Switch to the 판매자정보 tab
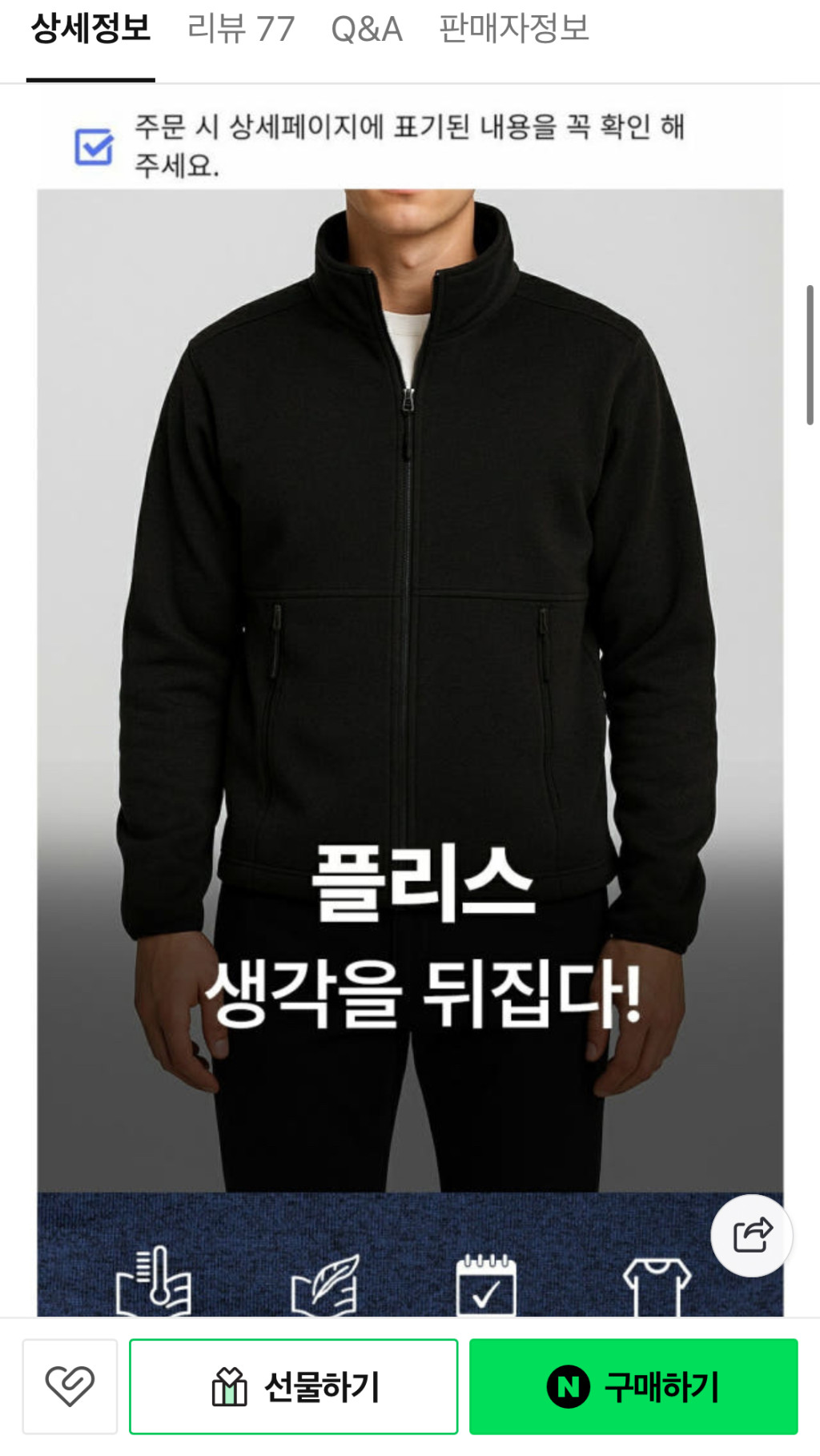This screenshot has width=820, height=1456. click(513, 30)
